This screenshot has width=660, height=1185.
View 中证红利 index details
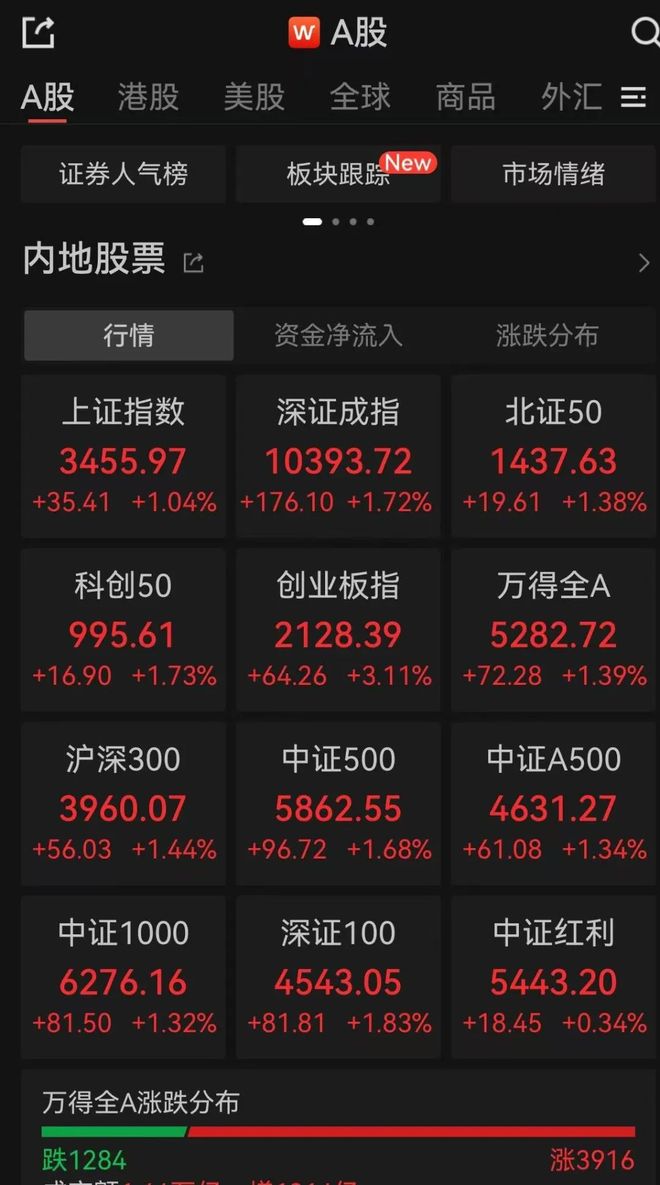coord(553,977)
